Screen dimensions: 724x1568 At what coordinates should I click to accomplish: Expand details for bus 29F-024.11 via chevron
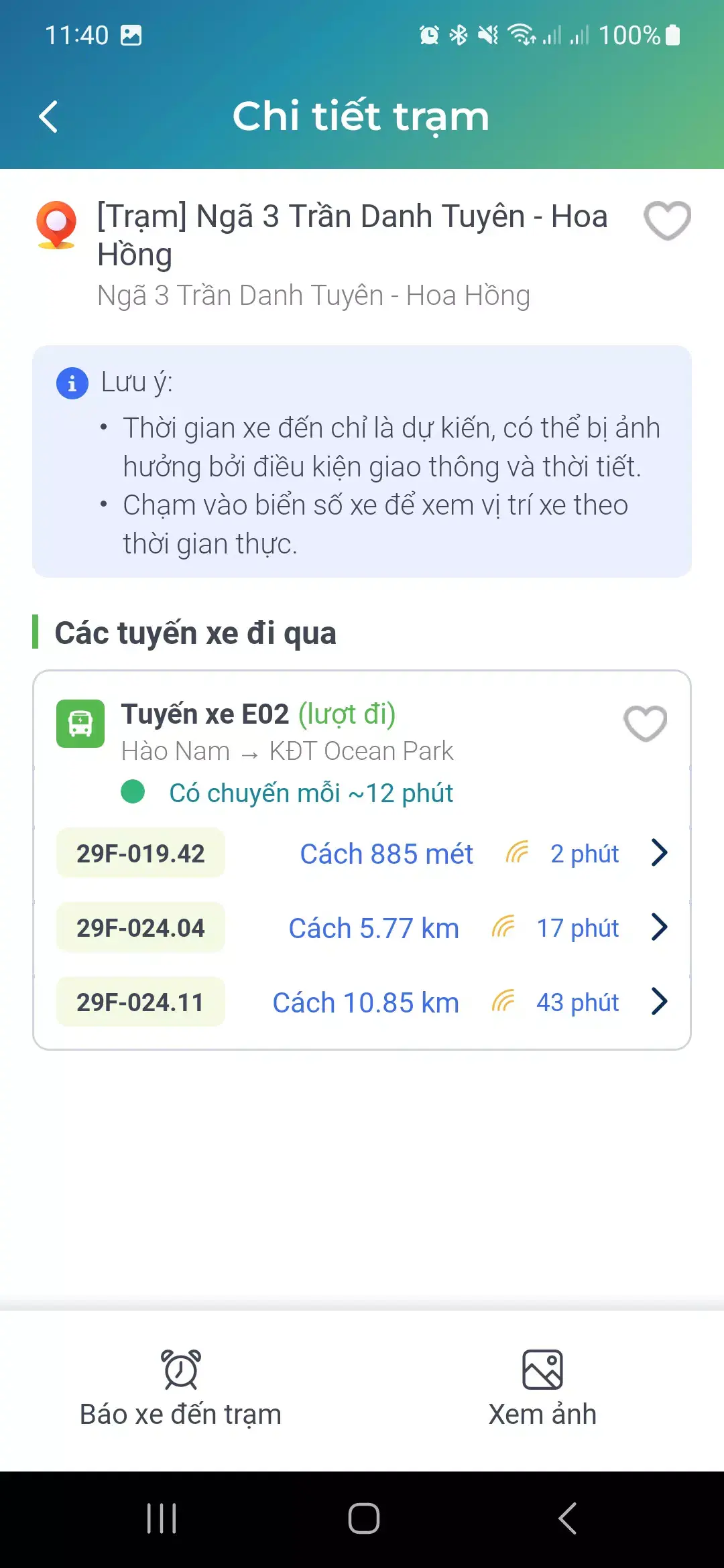tap(660, 1002)
